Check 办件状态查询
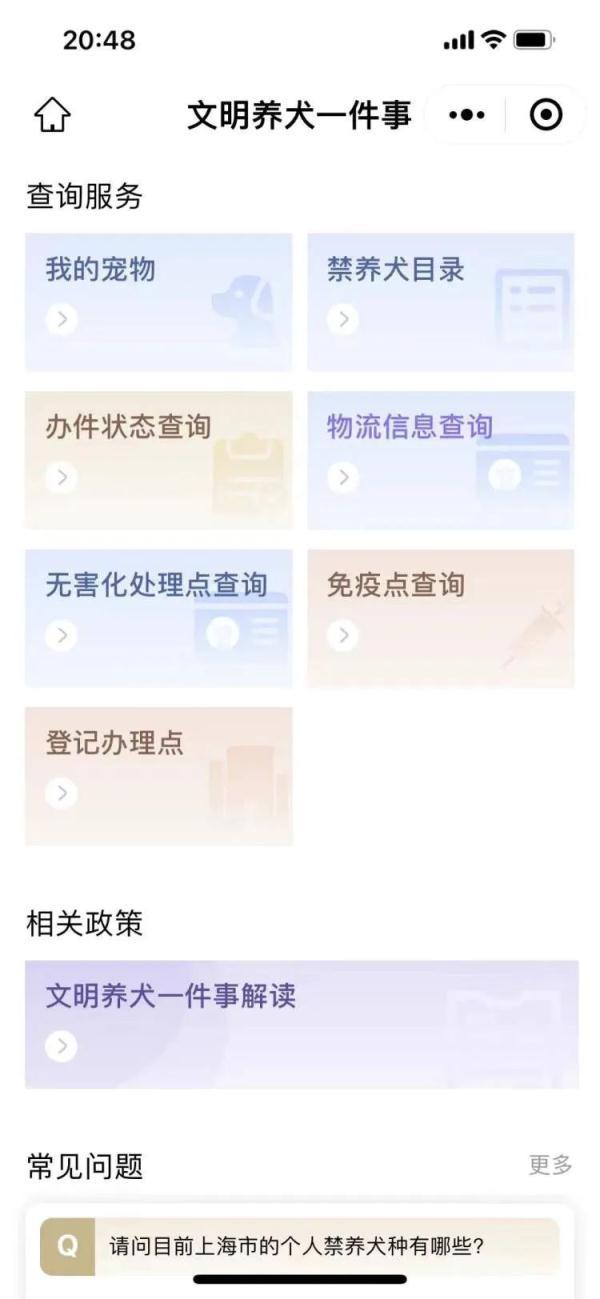The image size is (600, 1299). tap(158, 460)
